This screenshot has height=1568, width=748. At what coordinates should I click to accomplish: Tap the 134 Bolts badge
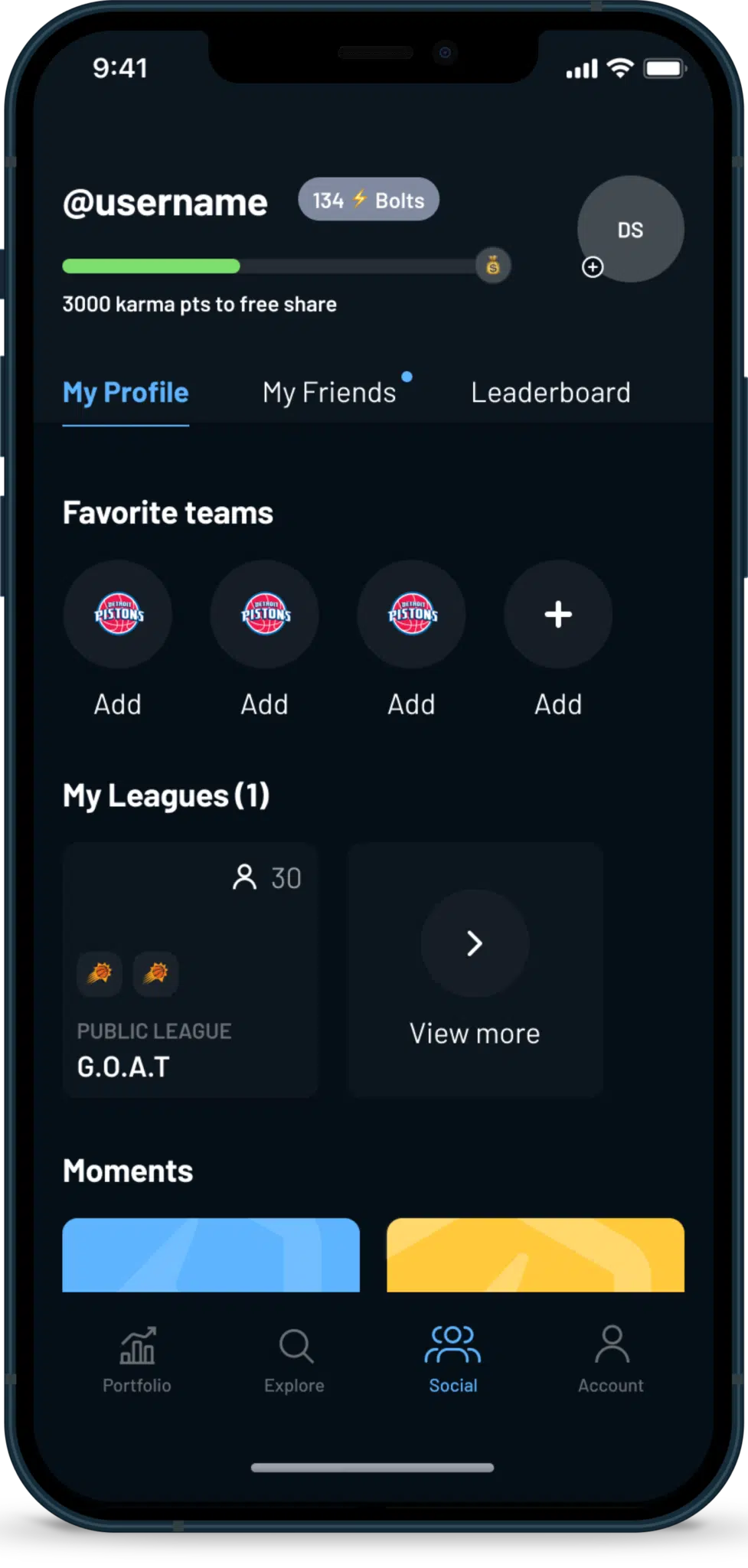tap(368, 200)
